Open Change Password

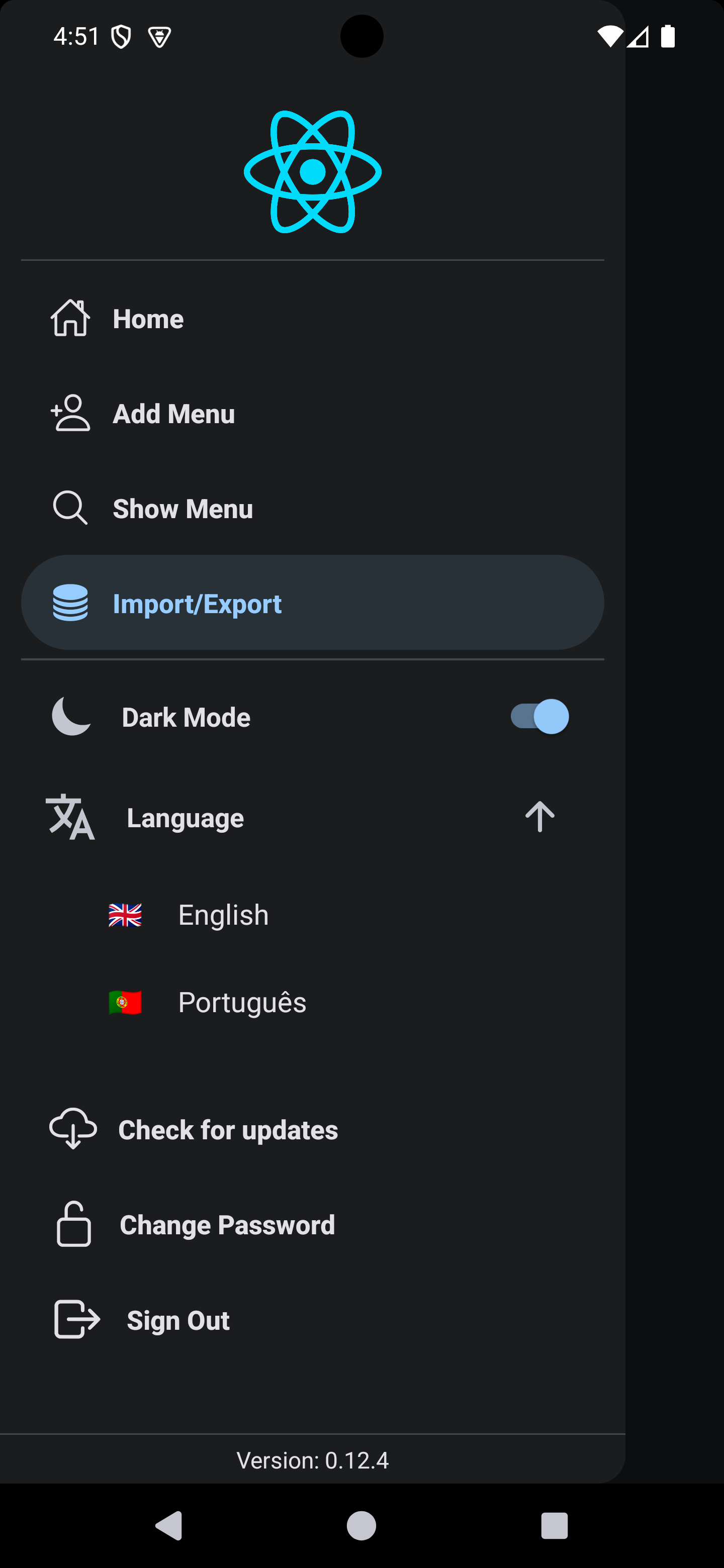coord(227,1225)
